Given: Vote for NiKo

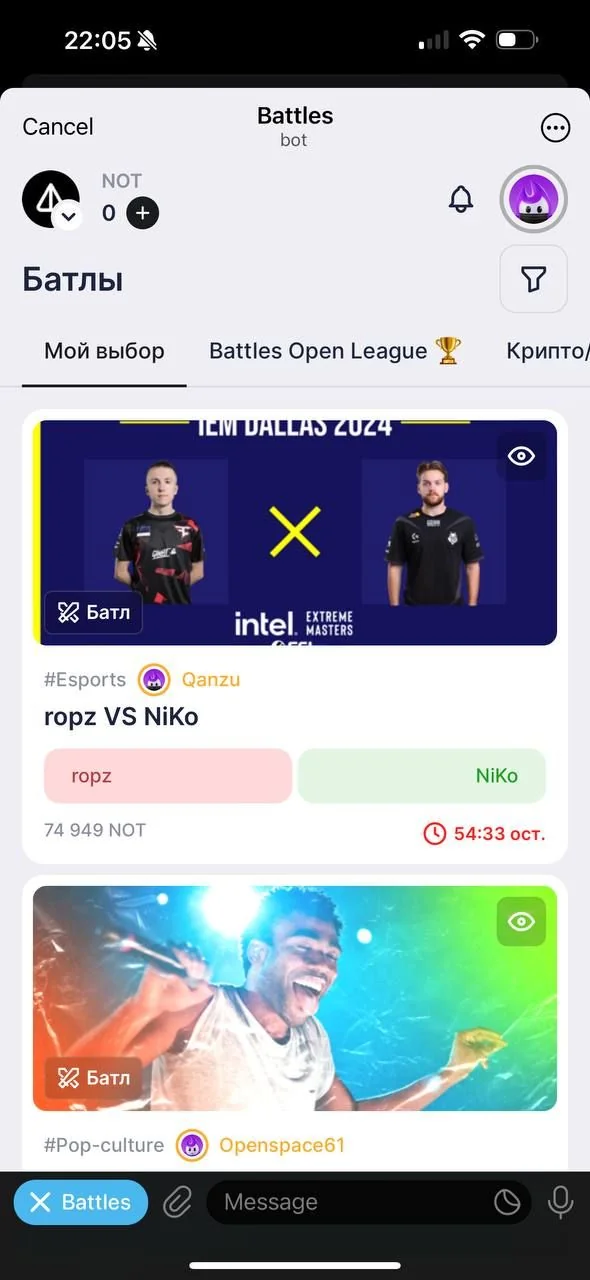Looking at the screenshot, I should [x=422, y=775].
